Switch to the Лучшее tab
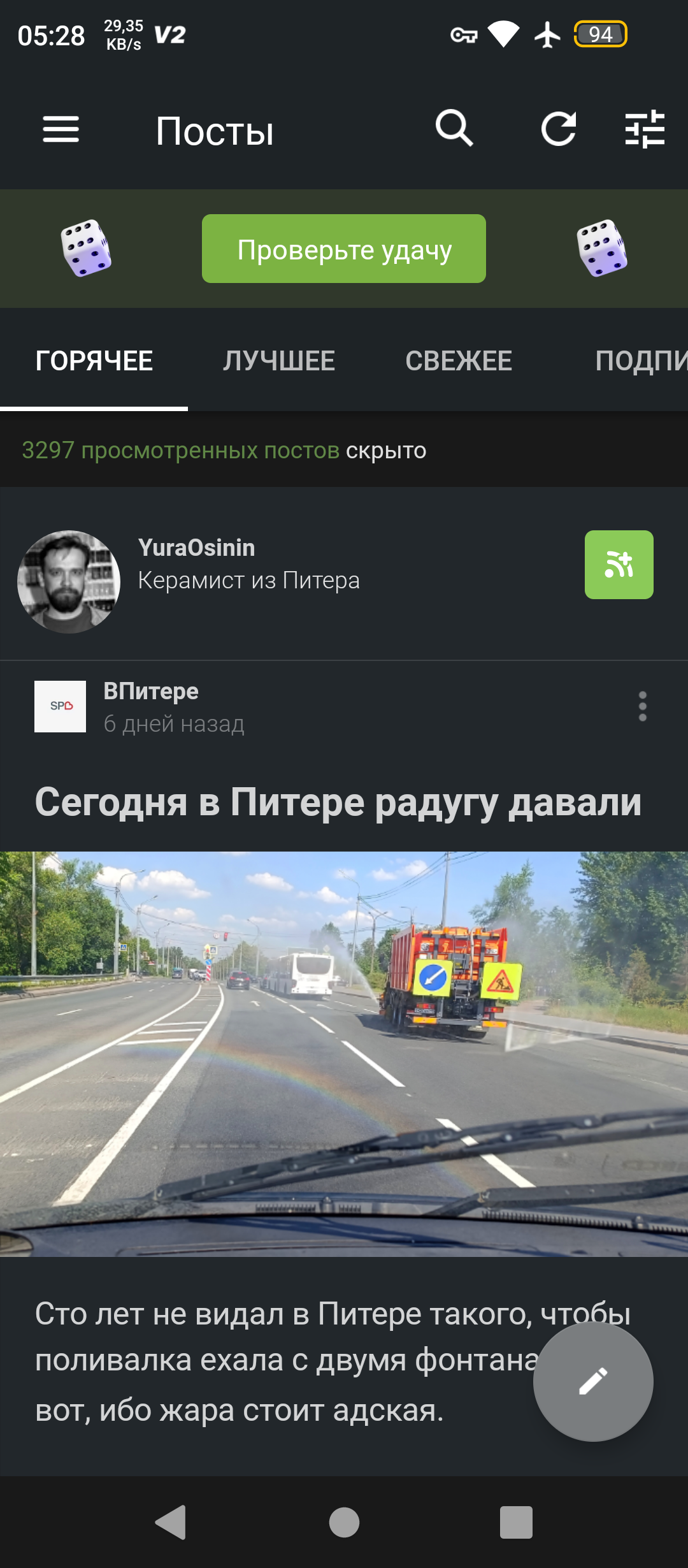This screenshot has height=1568, width=688. (x=279, y=361)
